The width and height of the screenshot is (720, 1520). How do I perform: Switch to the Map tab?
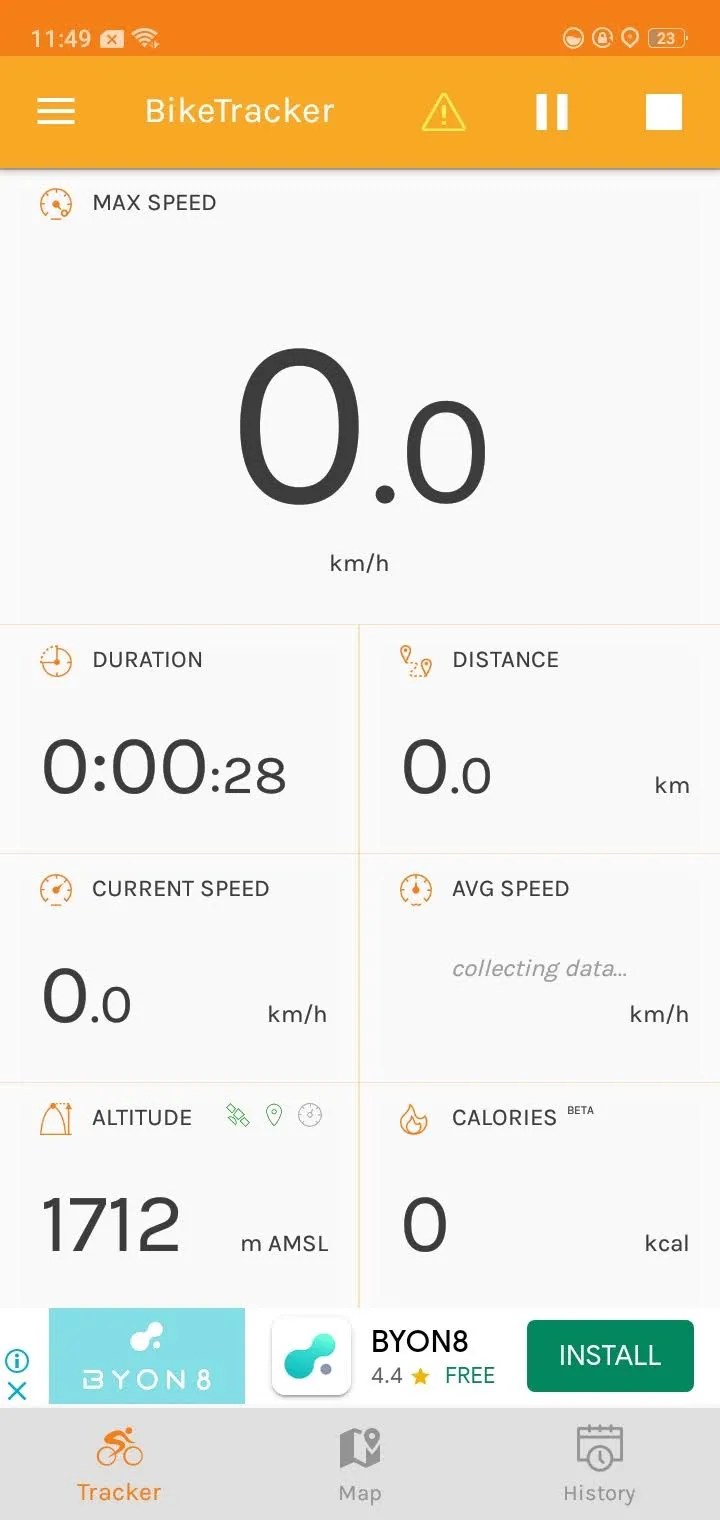pyautogui.click(x=360, y=1464)
